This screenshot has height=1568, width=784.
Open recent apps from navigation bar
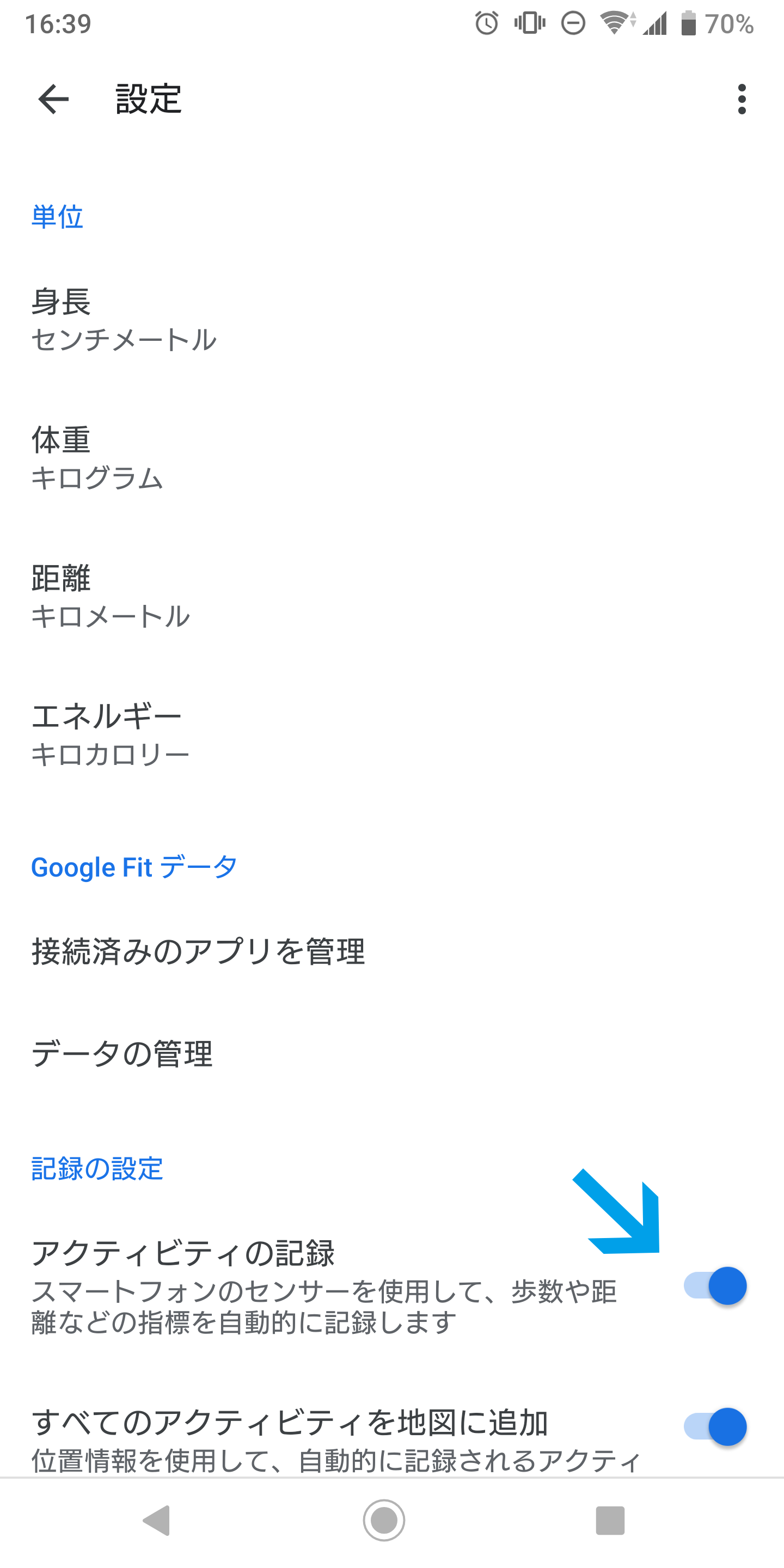pos(610,1521)
